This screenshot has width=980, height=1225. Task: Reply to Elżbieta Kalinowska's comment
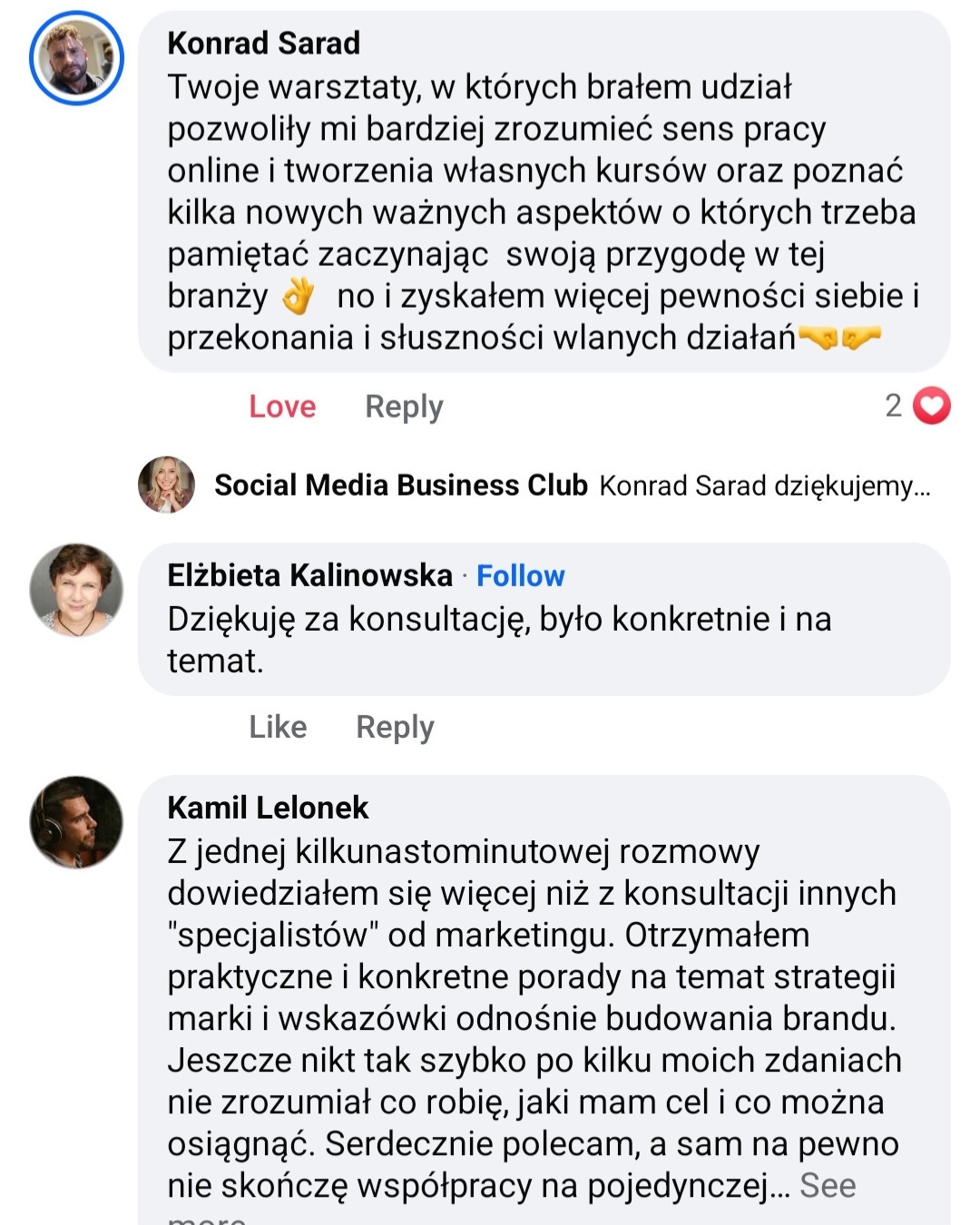point(395,727)
